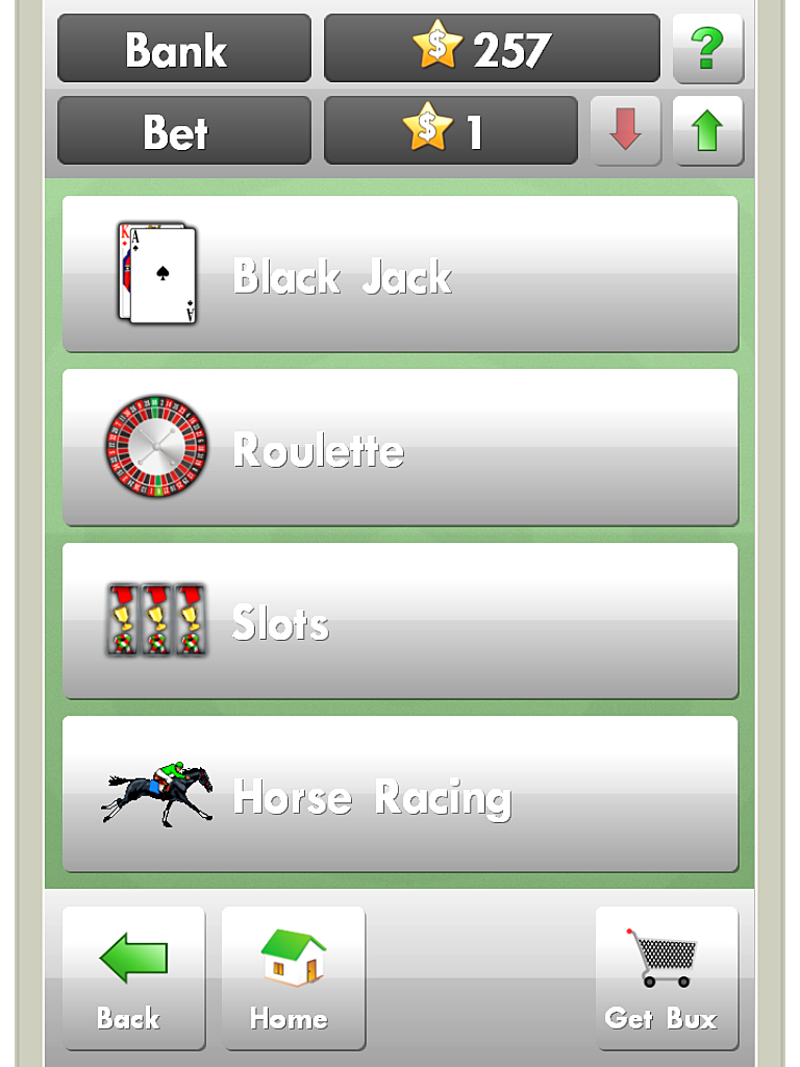Choose Horse Racing
The width and height of the screenshot is (800, 1067).
click(x=400, y=794)
